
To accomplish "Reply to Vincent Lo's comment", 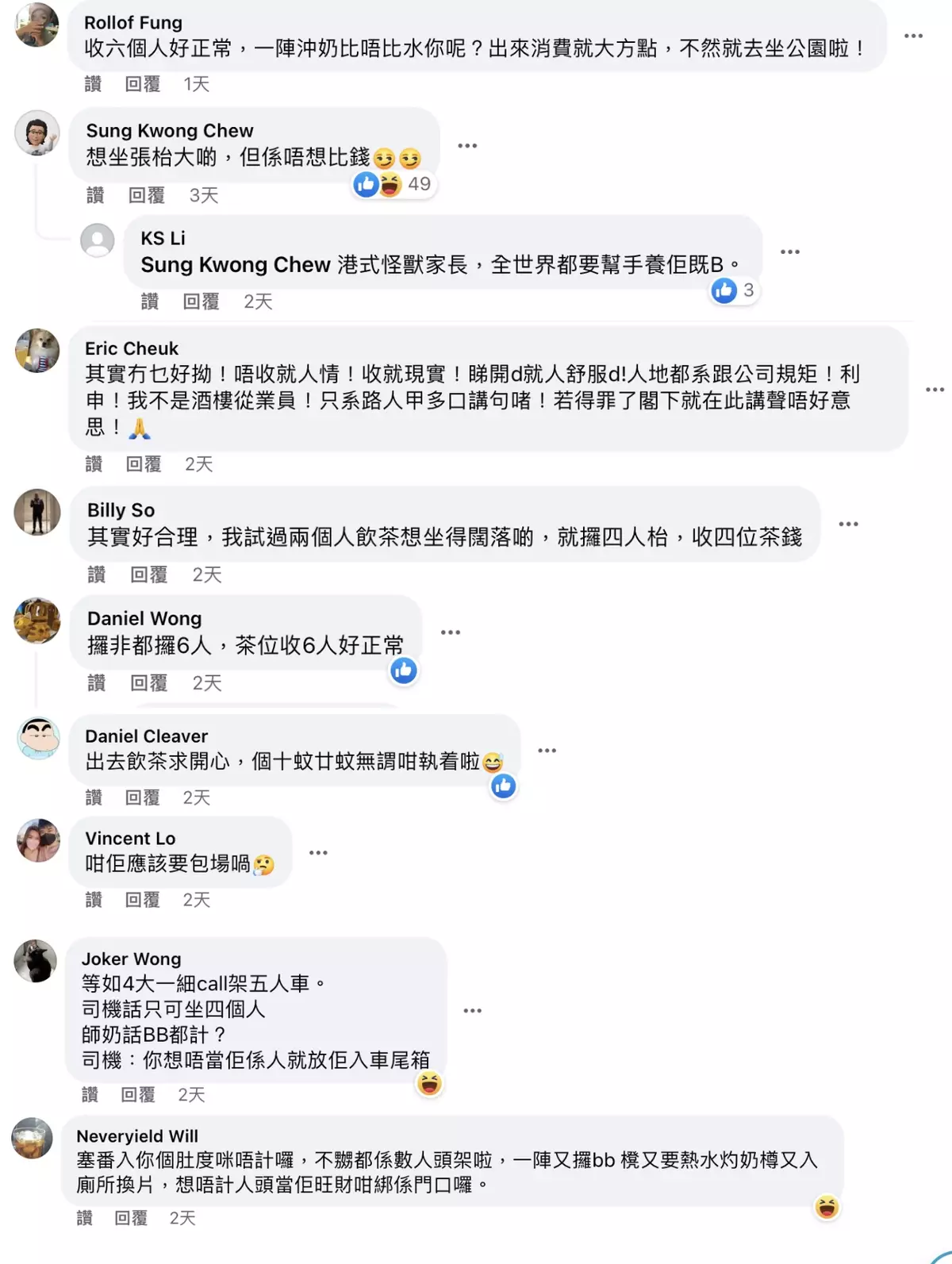I will [x=143, y=900].
